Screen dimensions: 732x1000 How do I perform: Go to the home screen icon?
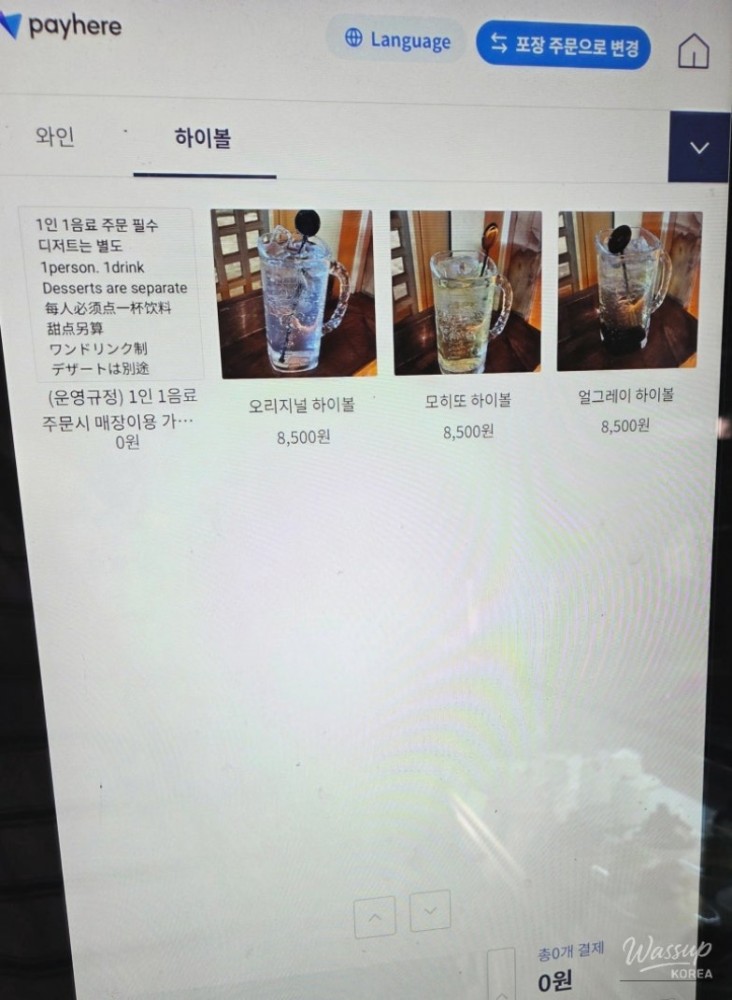click(693, 52)
